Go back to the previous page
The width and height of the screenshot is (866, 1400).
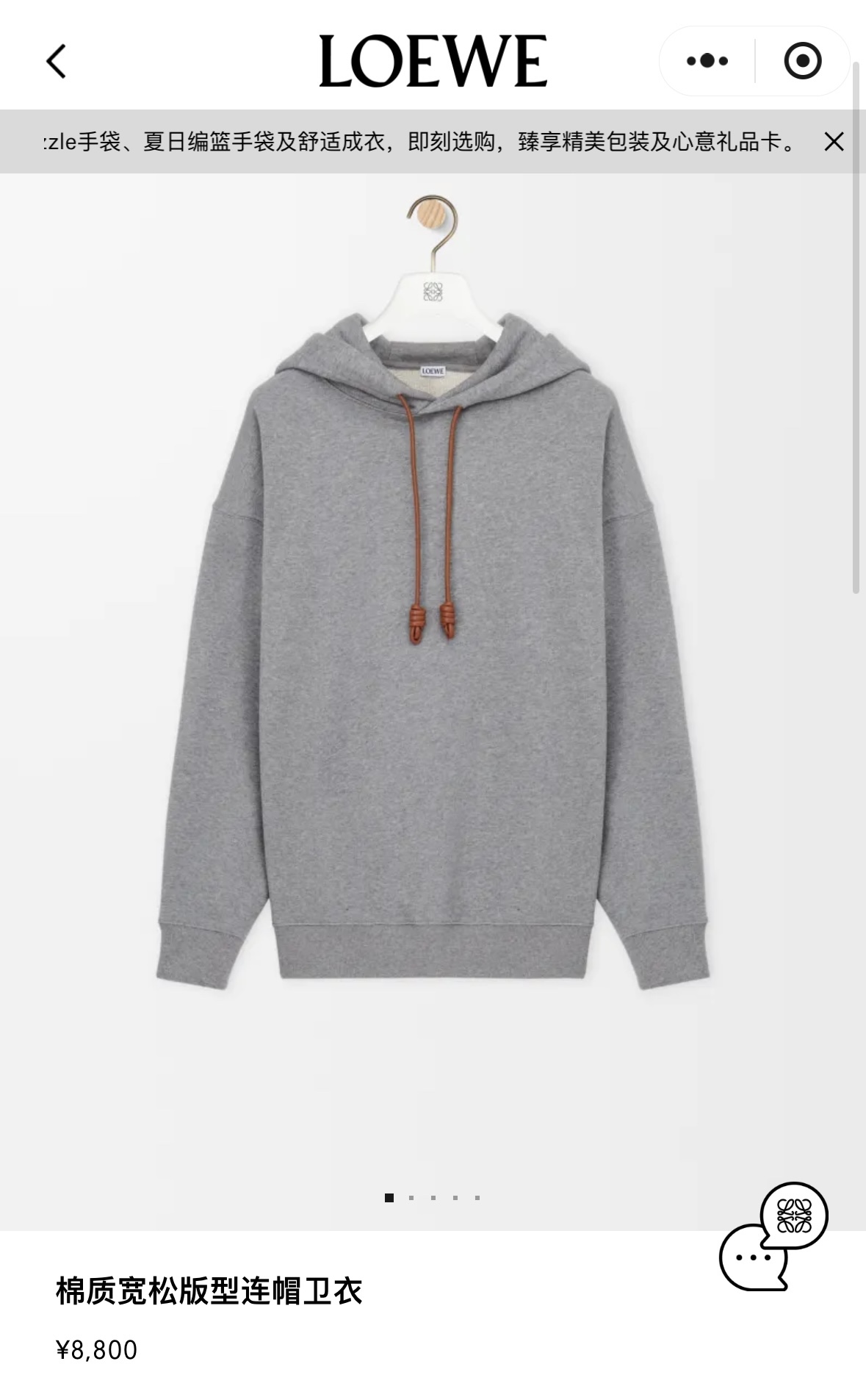coord(57,61)
